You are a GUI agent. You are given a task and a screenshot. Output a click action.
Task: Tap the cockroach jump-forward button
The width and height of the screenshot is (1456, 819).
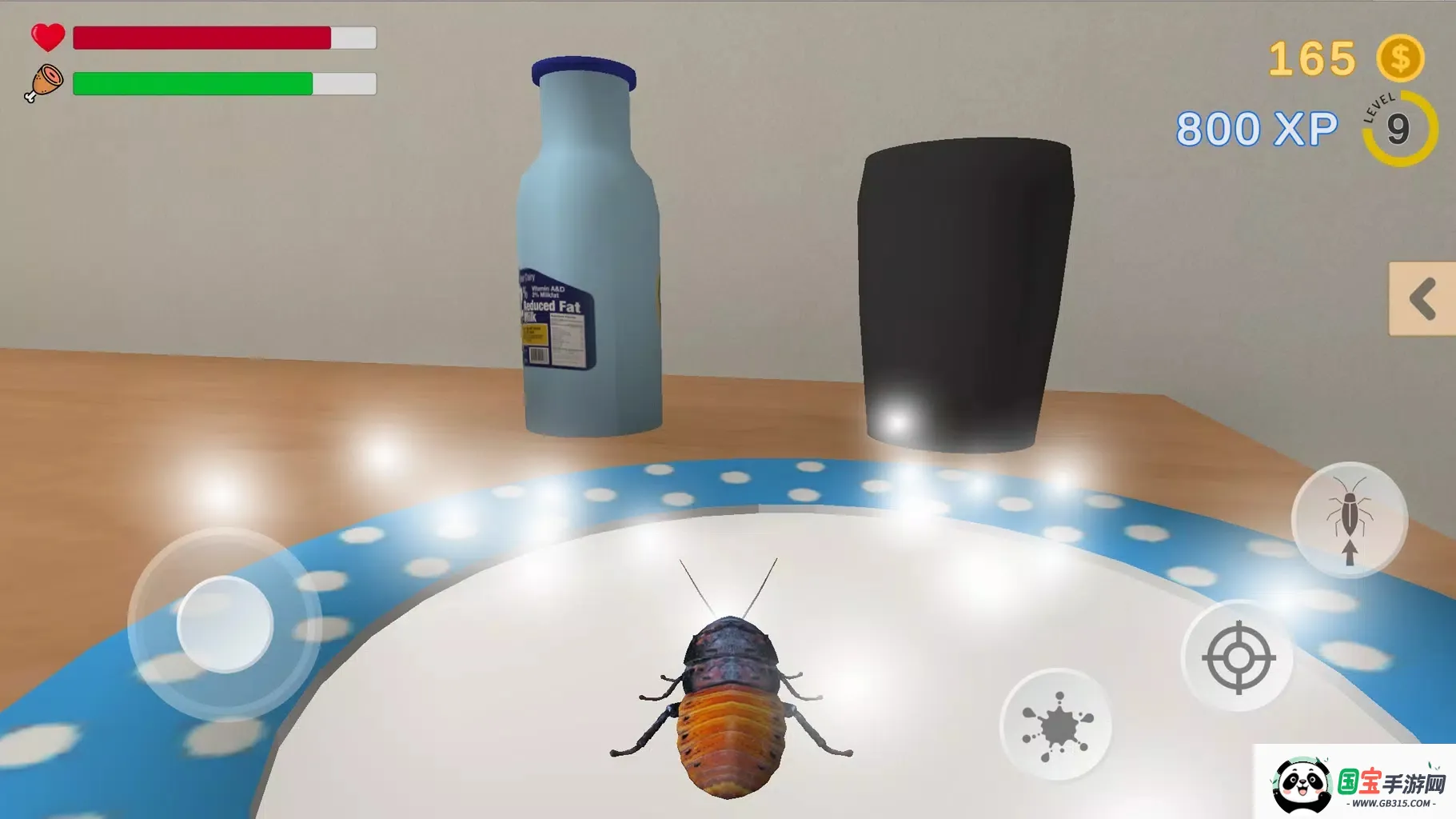pyautogui.click(x=1349, y=519)
